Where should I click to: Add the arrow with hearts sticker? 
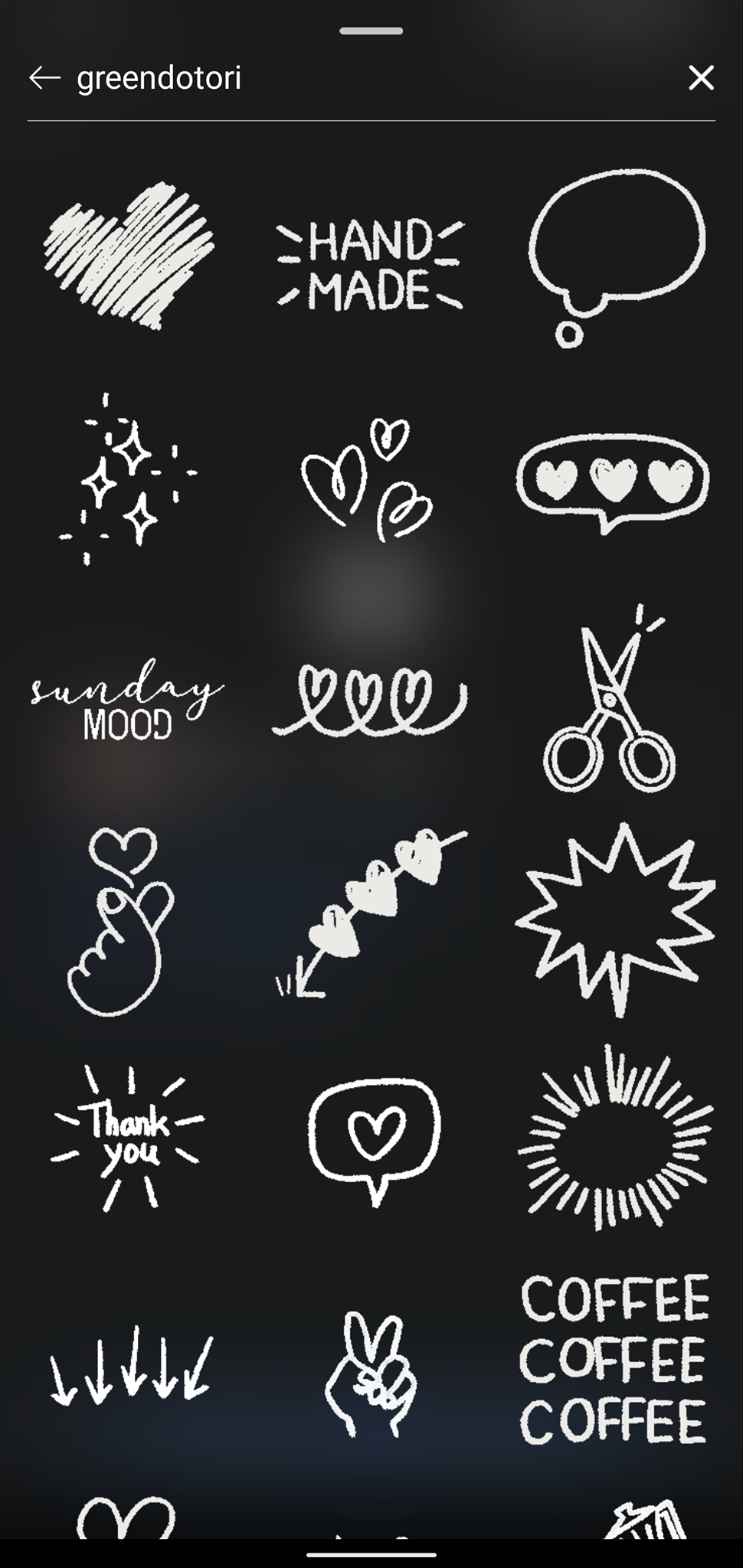click(371, 913)
